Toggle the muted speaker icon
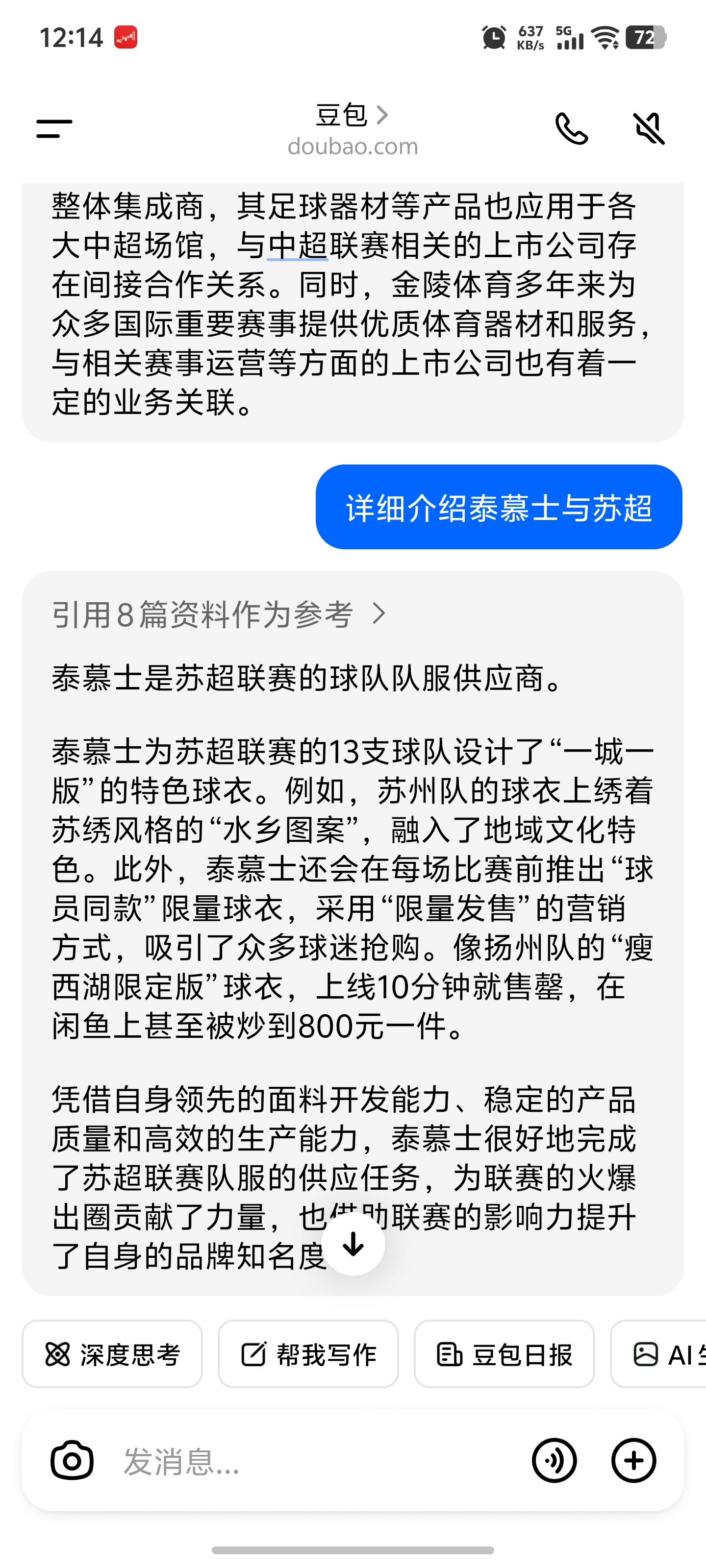 coord(649,128)
